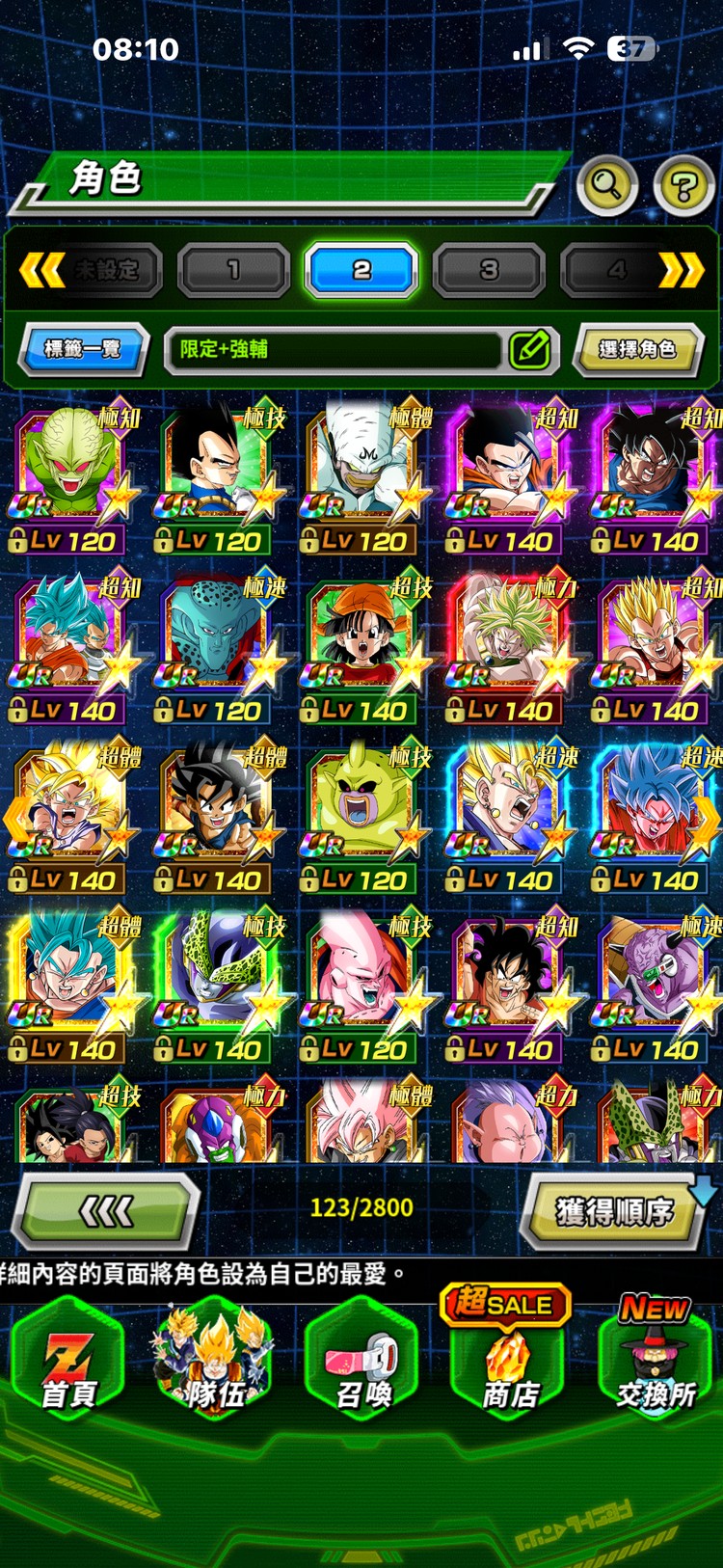Tap the 選擇角色 button

click(637, 349)
